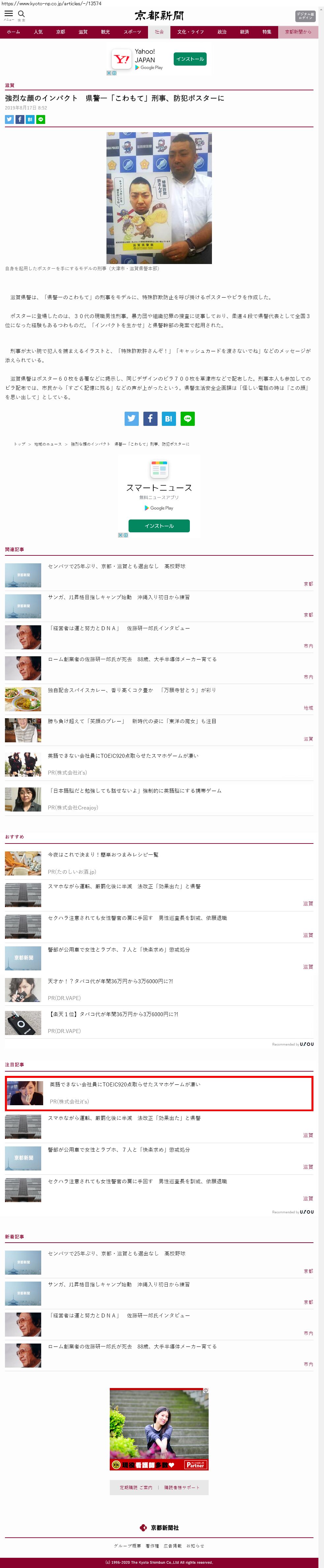324x1568 pixels.
Task: Open the hamburger menu
Action: coord(9,14)
